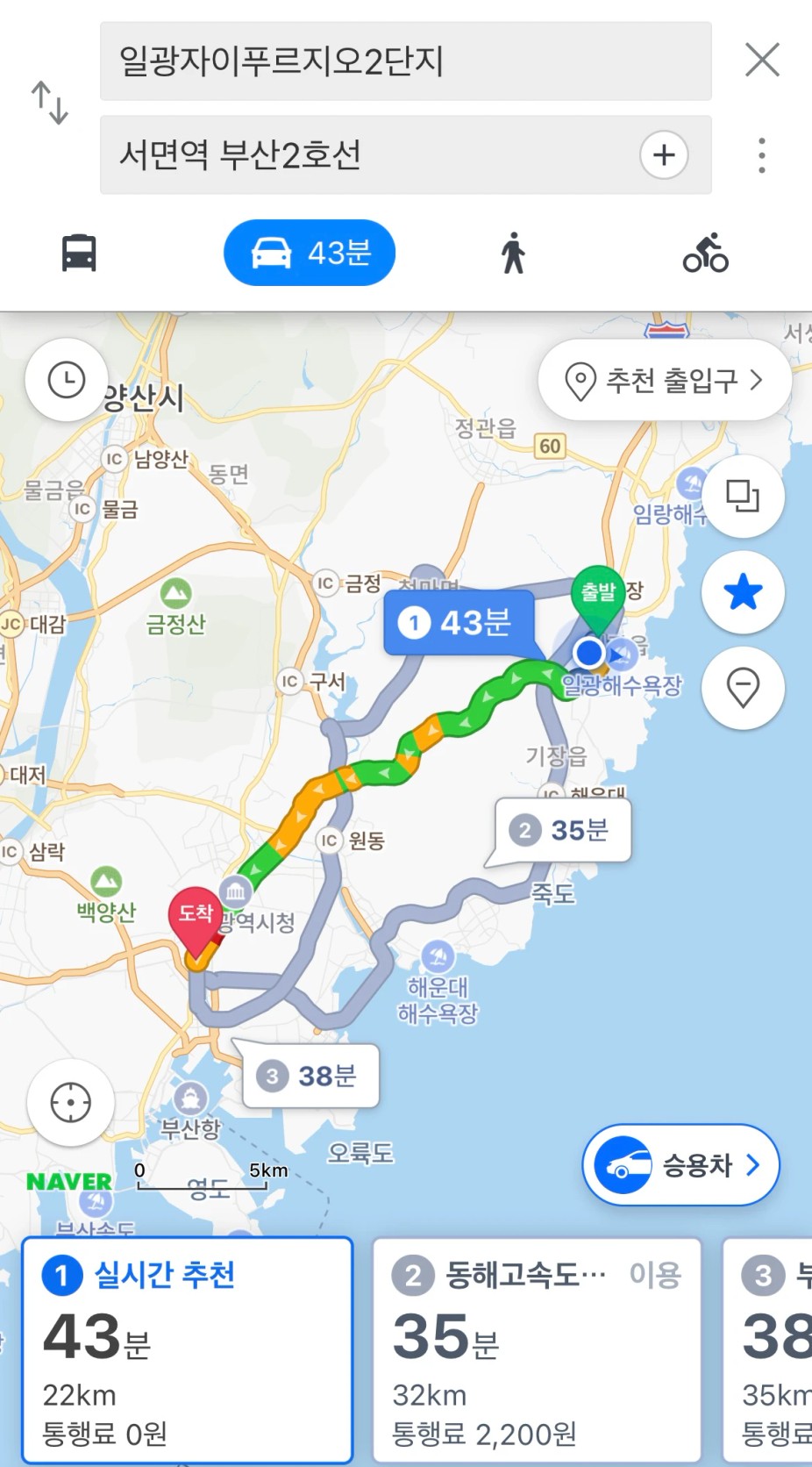Switch to the walking directions tab
This screenshot has height=1467, width=812.
(513, 253)
